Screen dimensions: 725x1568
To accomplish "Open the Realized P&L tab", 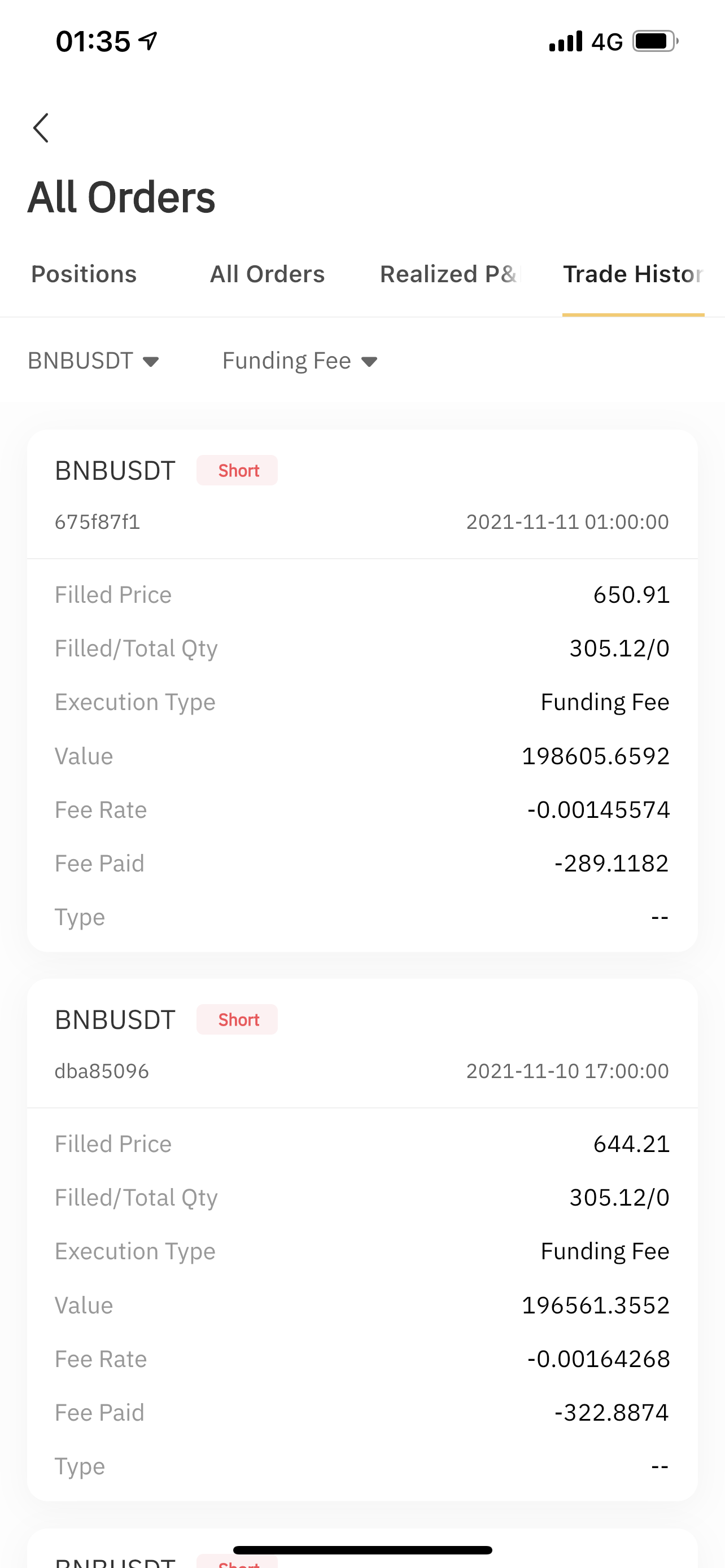I will point(449,274).
